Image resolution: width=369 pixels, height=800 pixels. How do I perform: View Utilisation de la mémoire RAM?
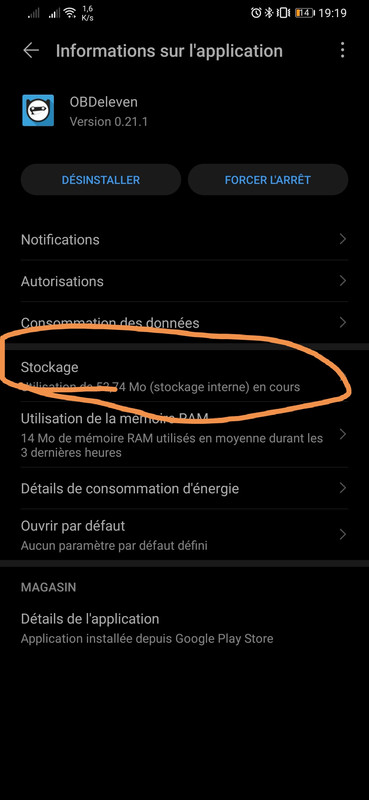pyautogui.click(x=184, y=435)
